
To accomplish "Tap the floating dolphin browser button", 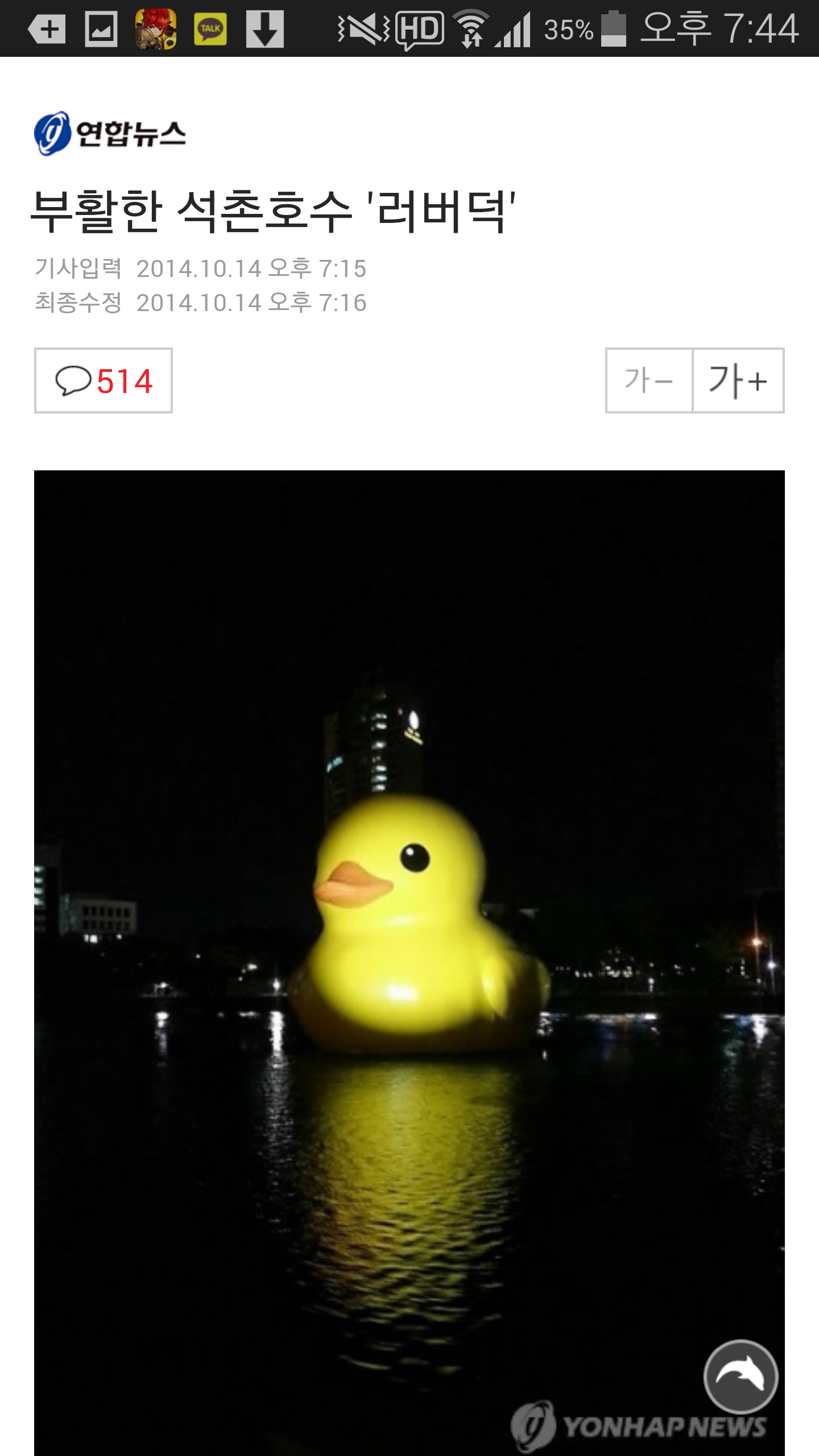I will pyautogui.click(x=741, y=1376).
